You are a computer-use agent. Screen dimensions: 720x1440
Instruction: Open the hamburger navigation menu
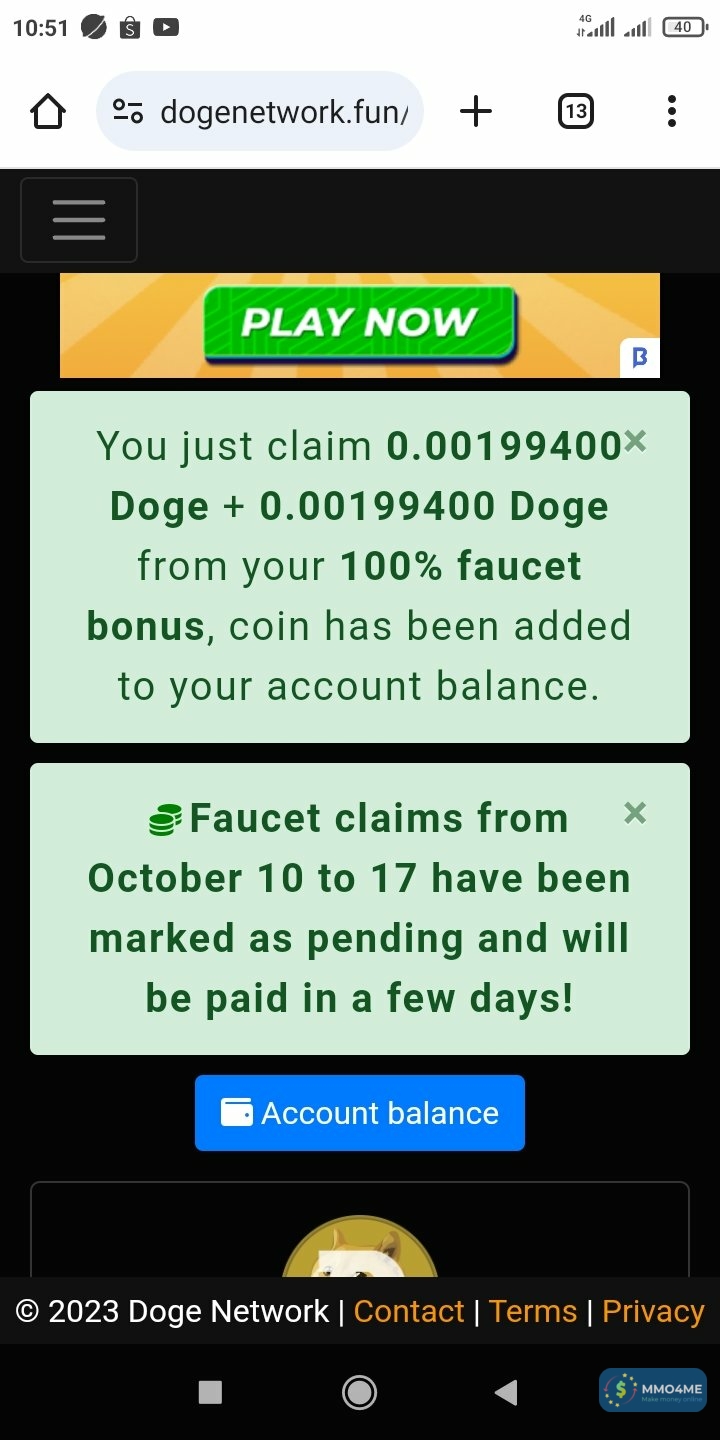[79, 220]
